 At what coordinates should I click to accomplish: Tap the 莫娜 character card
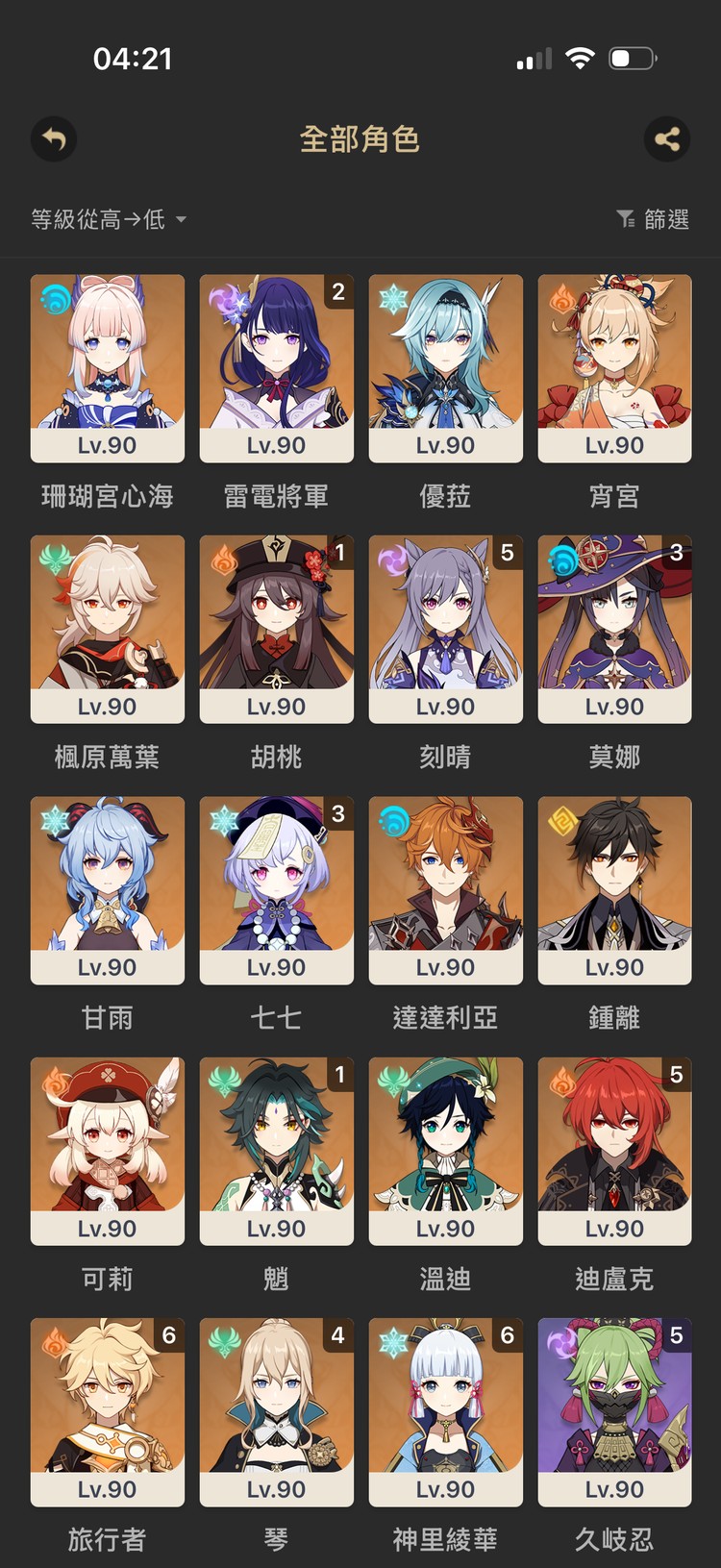615,629
